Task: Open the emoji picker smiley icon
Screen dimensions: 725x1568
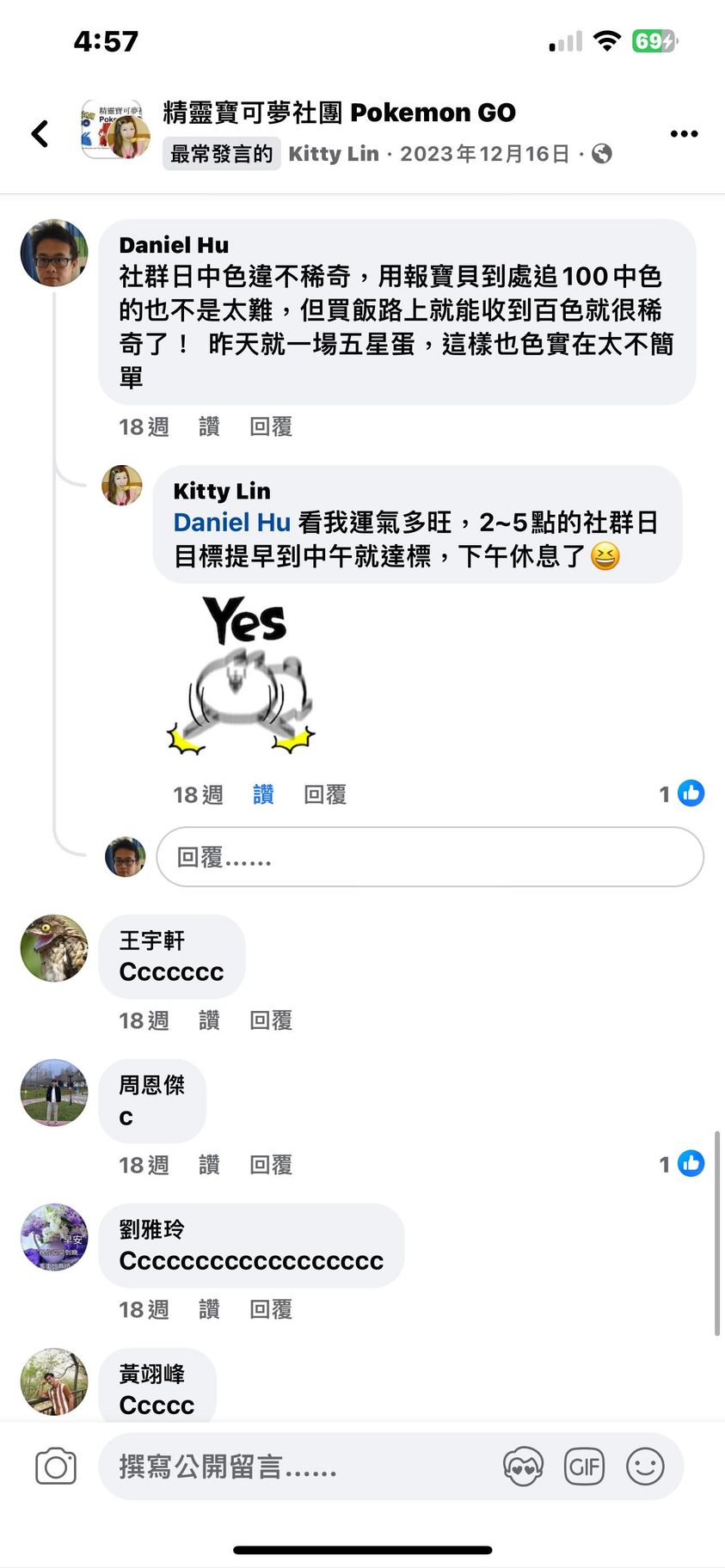Action: (x=645, y=1467)
